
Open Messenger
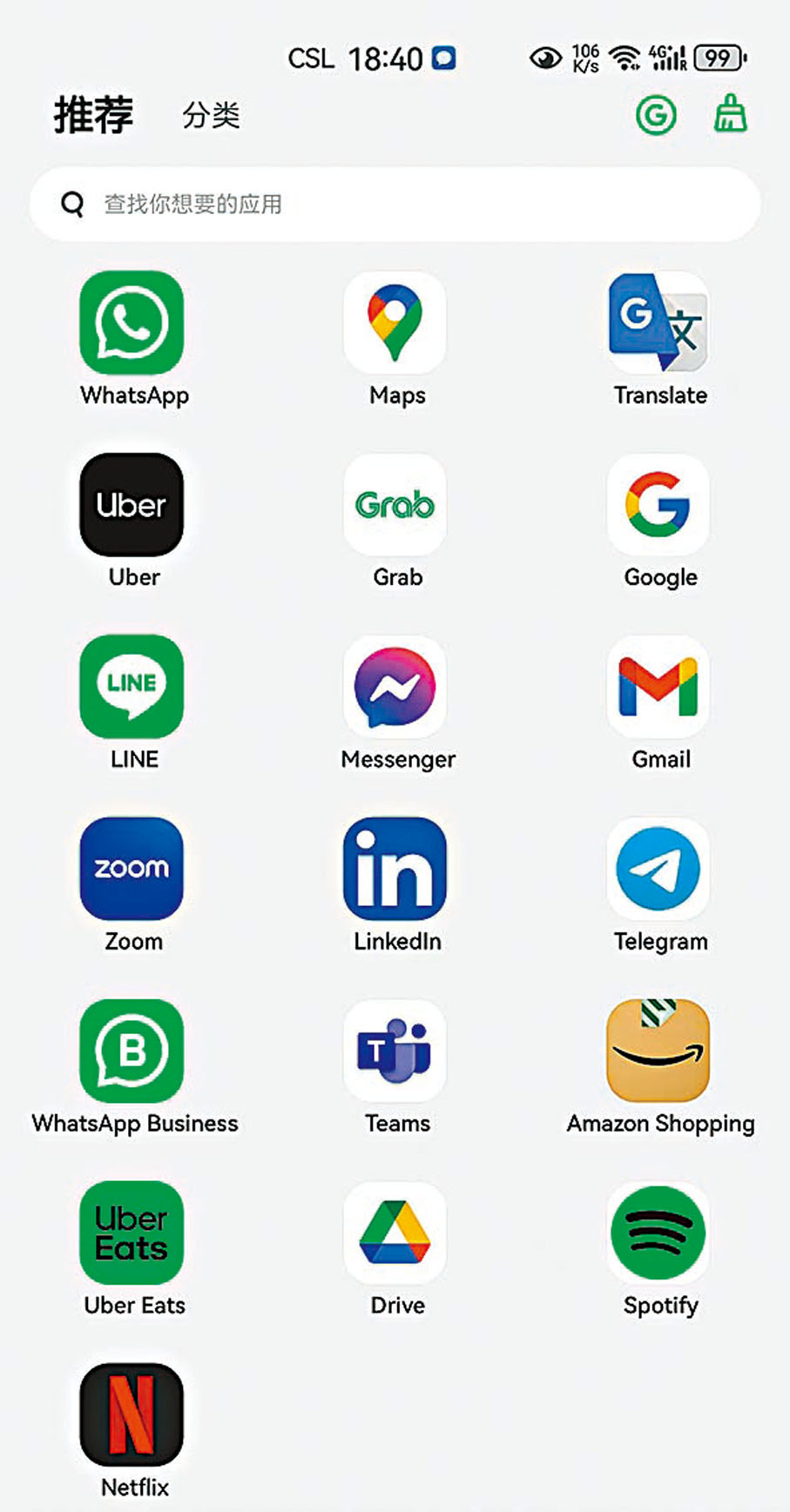[395, 687]
